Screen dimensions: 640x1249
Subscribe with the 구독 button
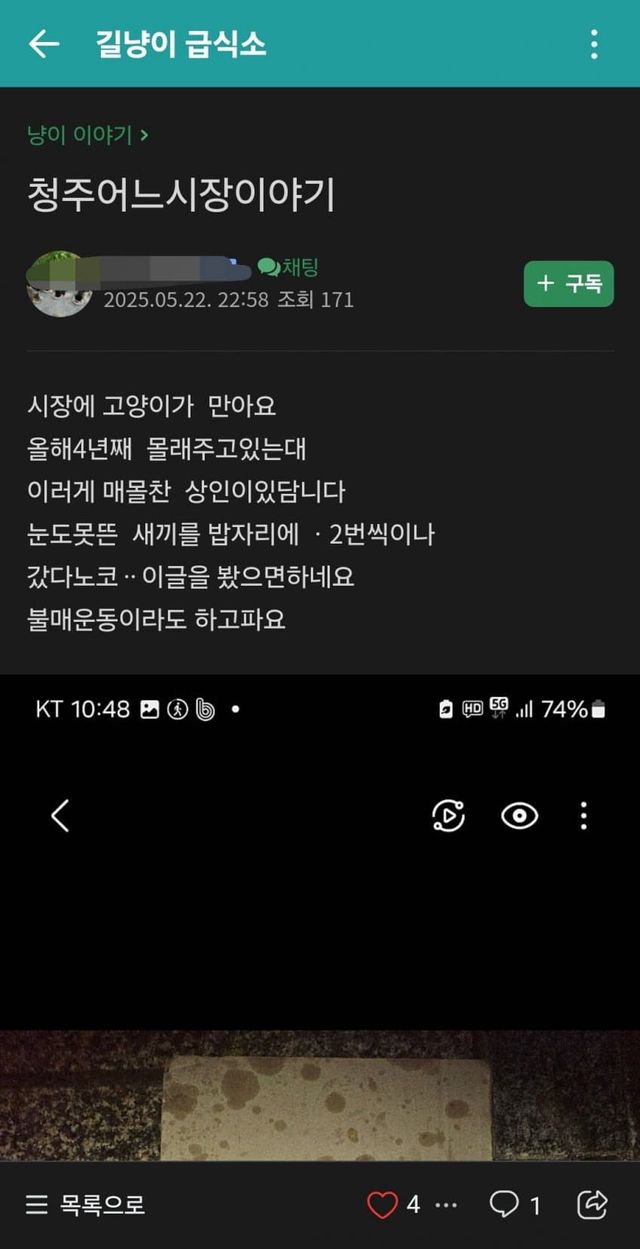point(569,283)
